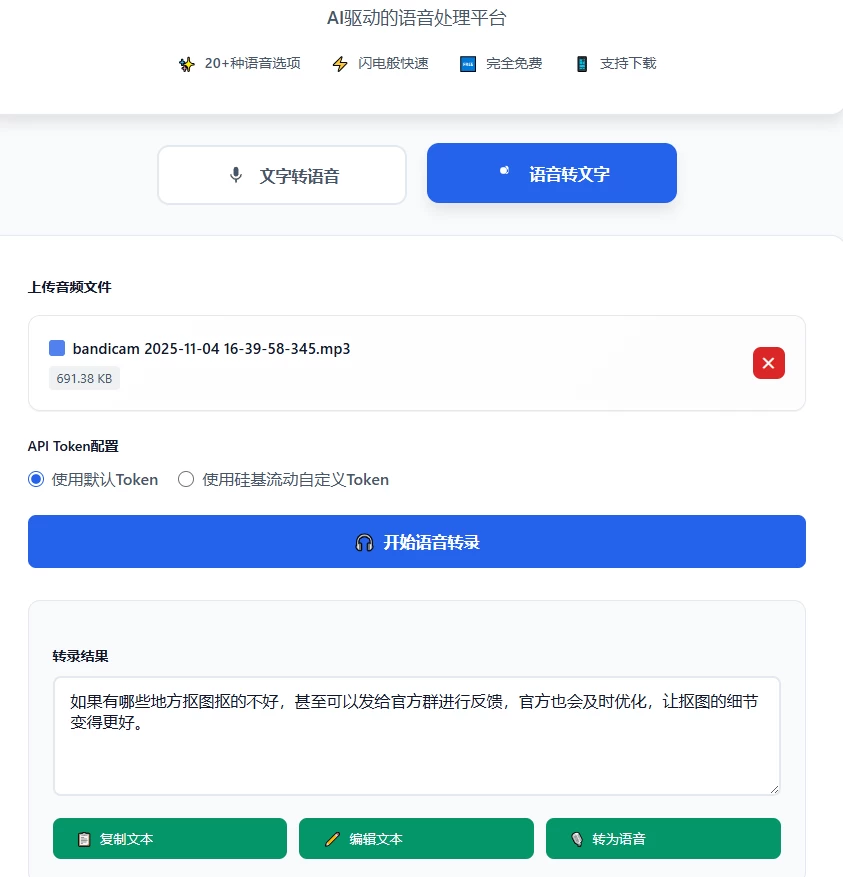This screenshot has height=877, width=843.
Task: Switch to the 文字转语音 tab
Action: (281, 173)
